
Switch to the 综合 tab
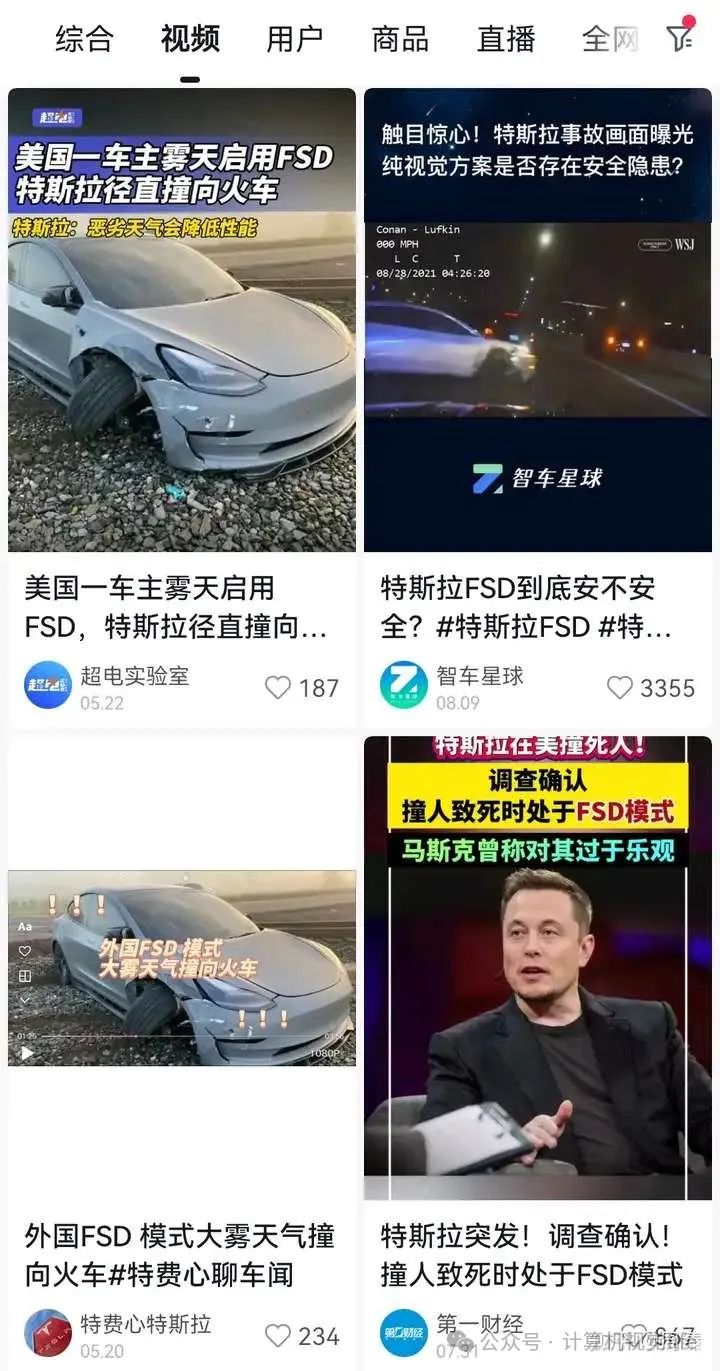[84, 39]
